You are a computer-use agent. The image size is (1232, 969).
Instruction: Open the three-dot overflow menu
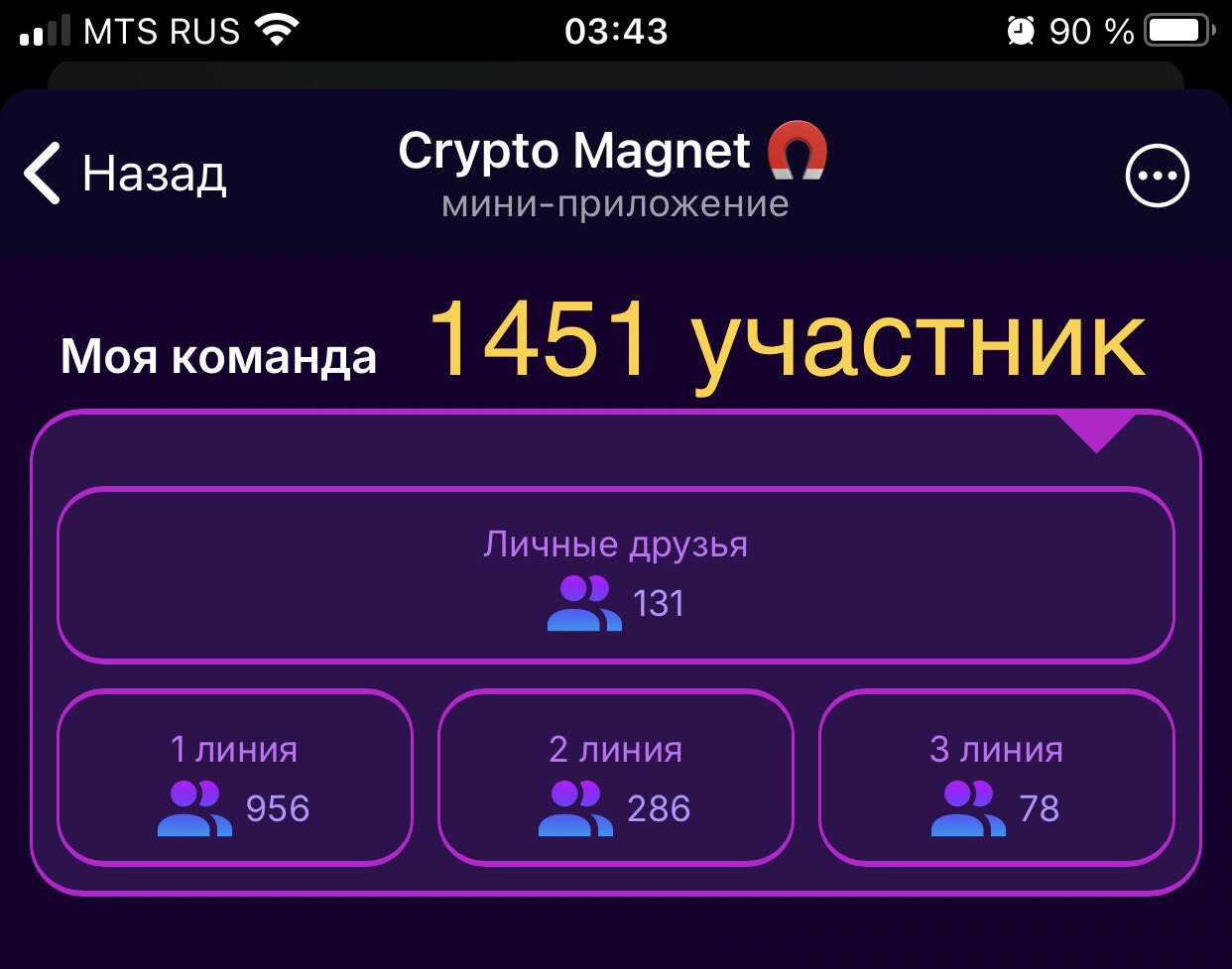tap(1157, 177)
